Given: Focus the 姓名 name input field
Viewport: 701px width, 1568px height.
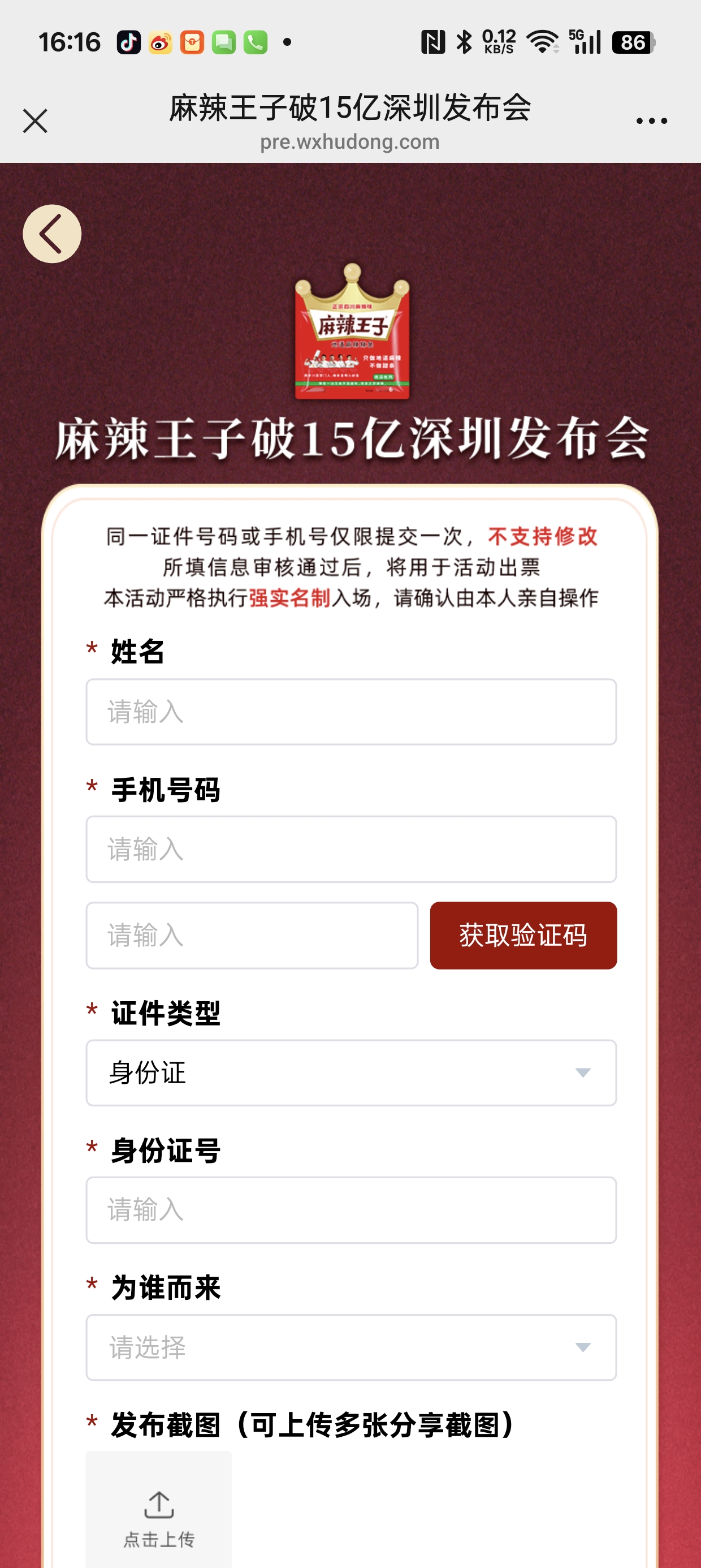Looking at the screenshot, I should tap(350, 712).
